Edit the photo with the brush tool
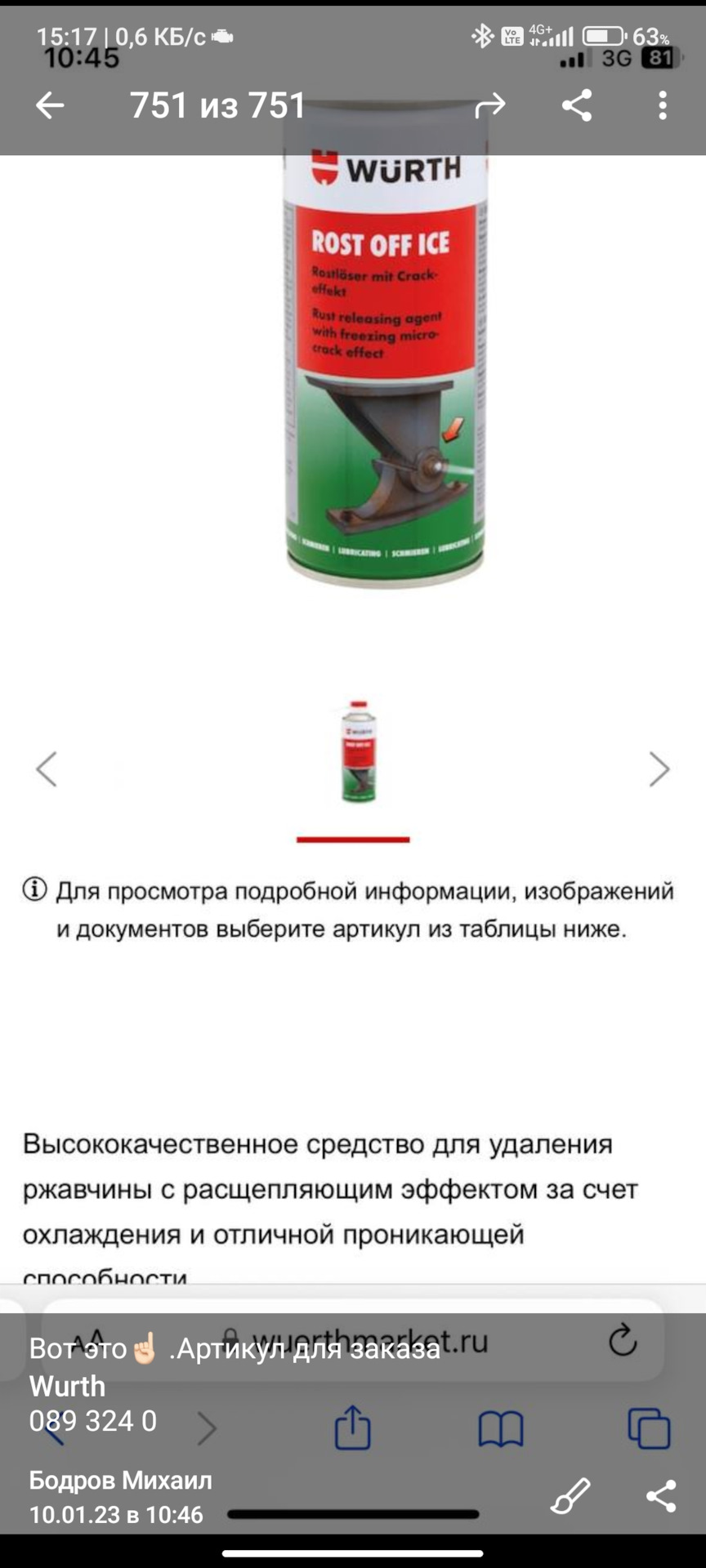Image resolution: width=706 pixels, height=1568 pixels. 570,1496
